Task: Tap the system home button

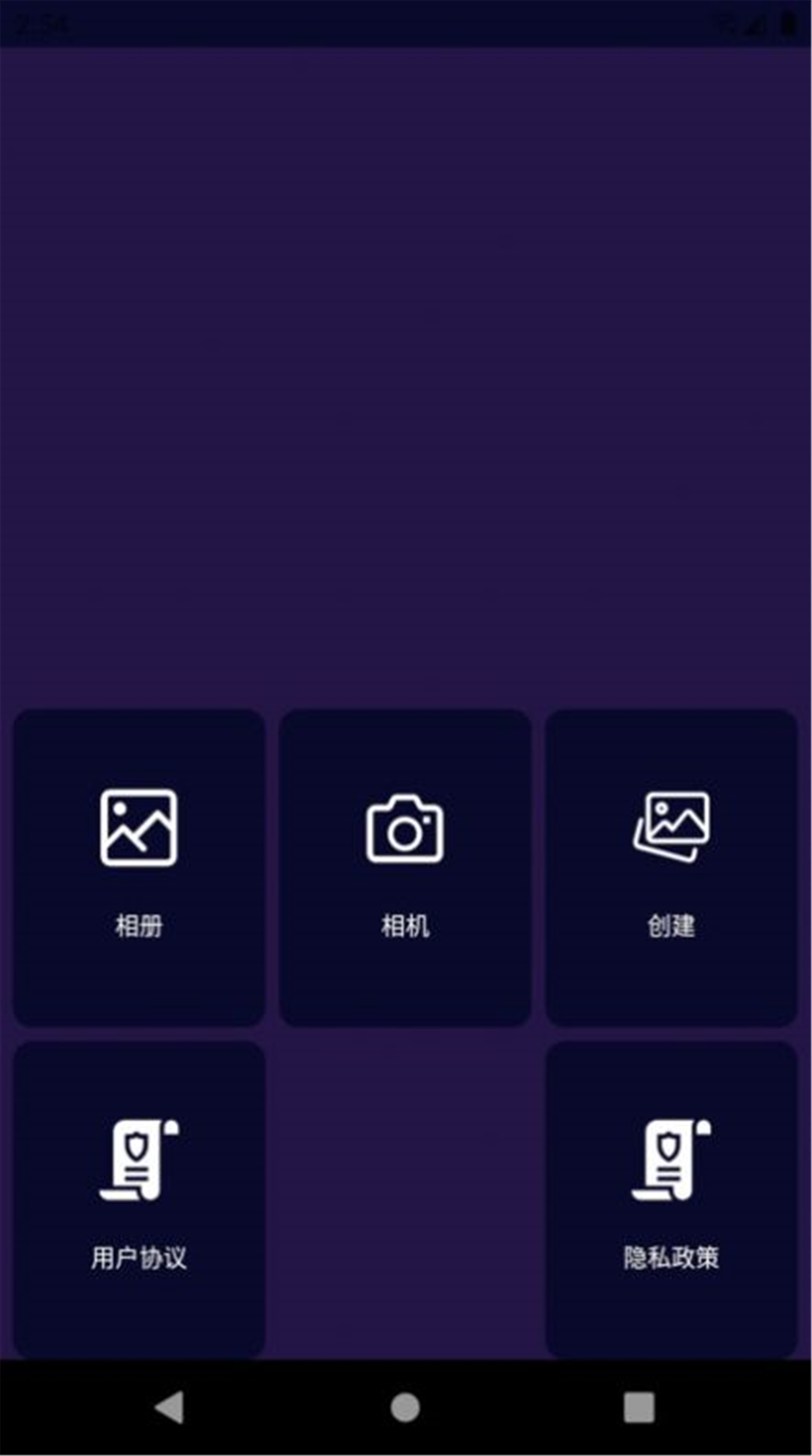Action: pos(405,1407)
